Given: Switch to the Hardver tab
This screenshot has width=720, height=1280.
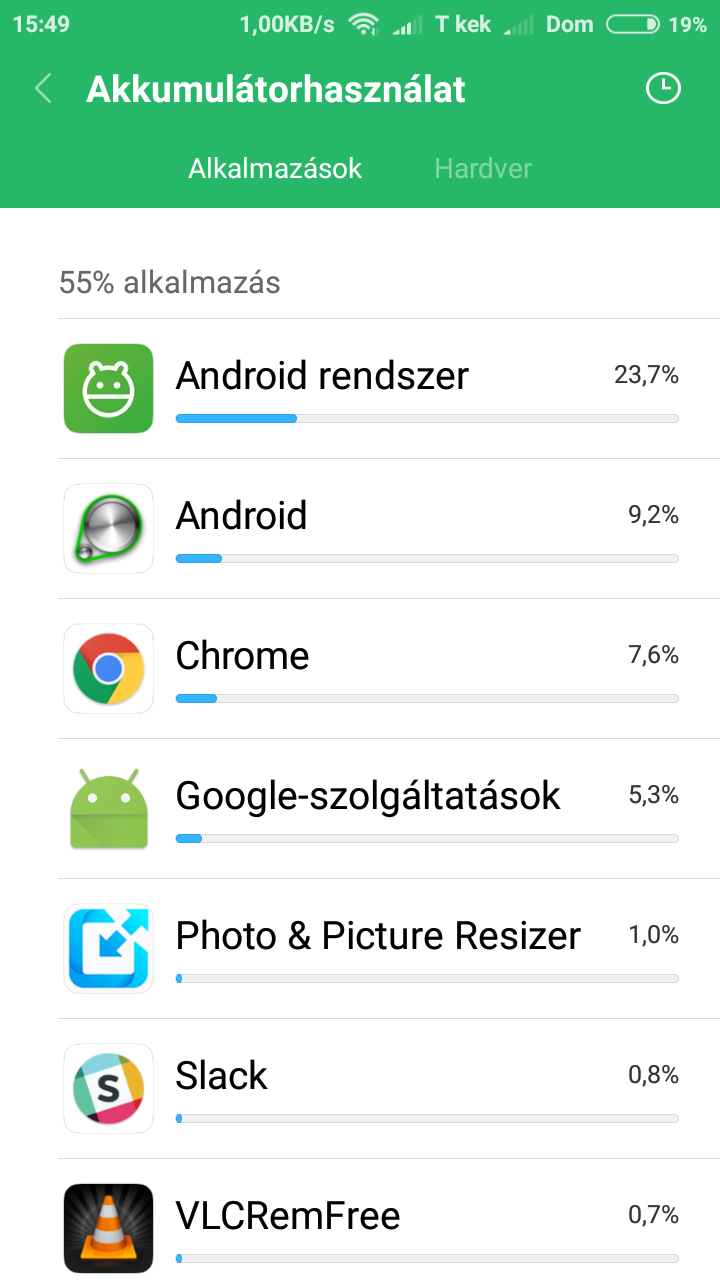Looking at the screenshot, I should coord(483,168).
